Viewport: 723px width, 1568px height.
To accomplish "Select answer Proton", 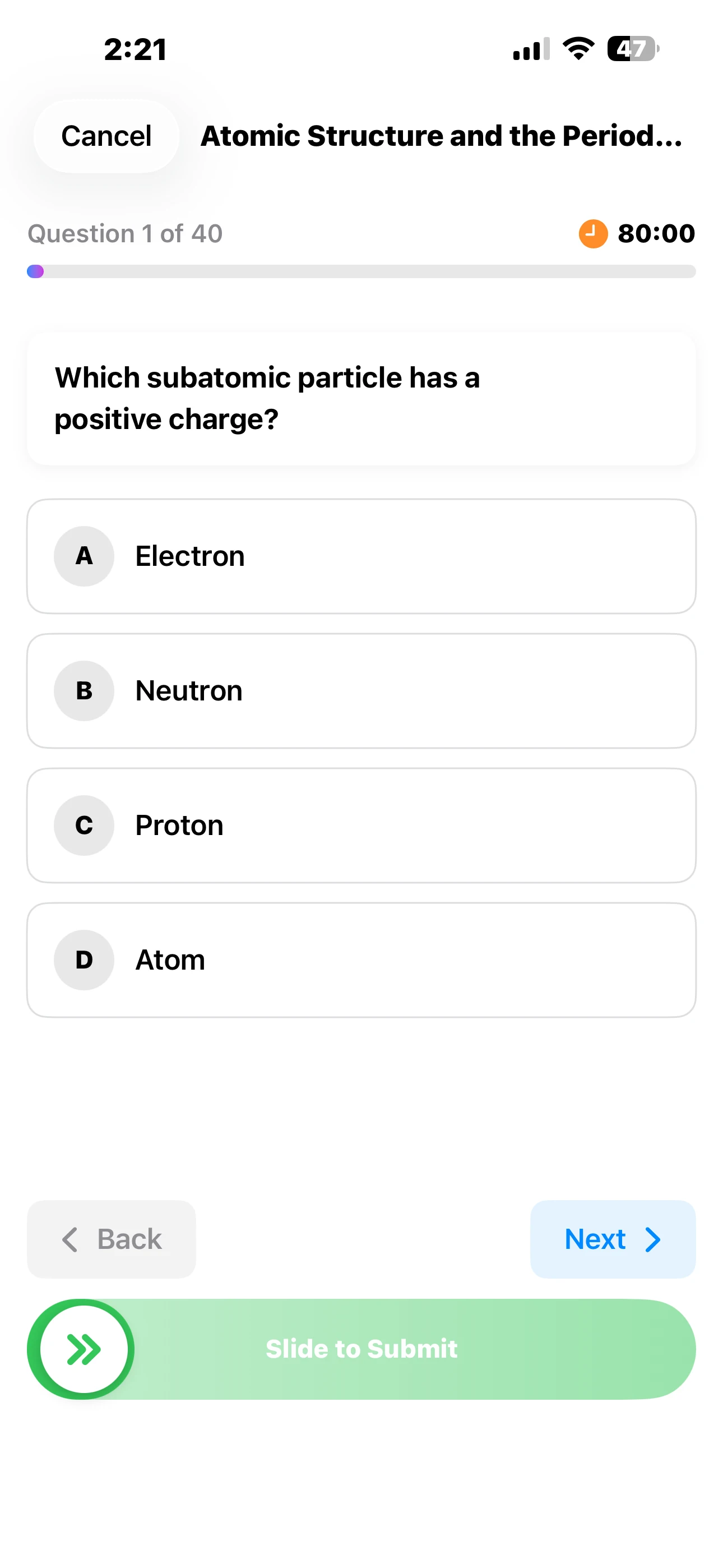I will pyautogui.click(x=361, y=825).
